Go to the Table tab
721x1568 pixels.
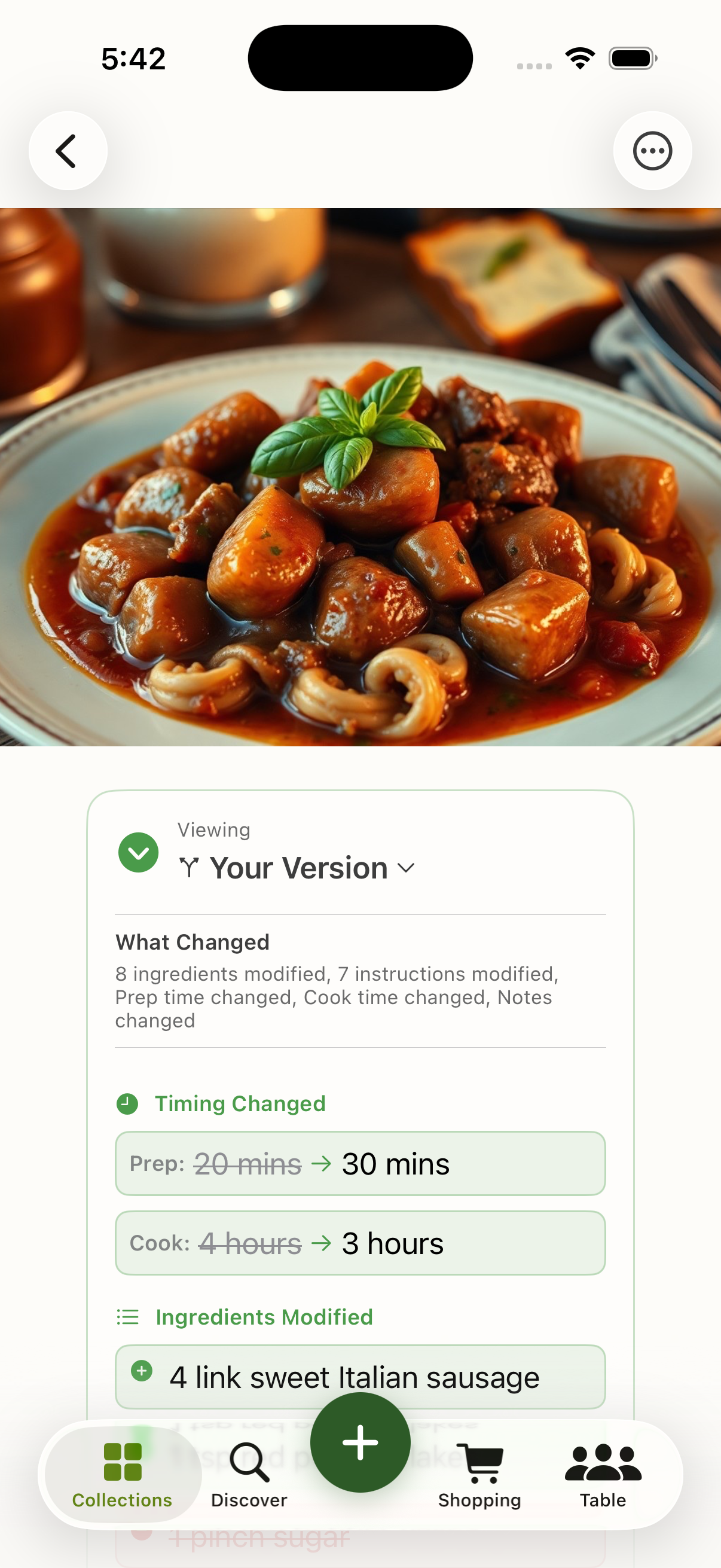tap(603, 1474)
